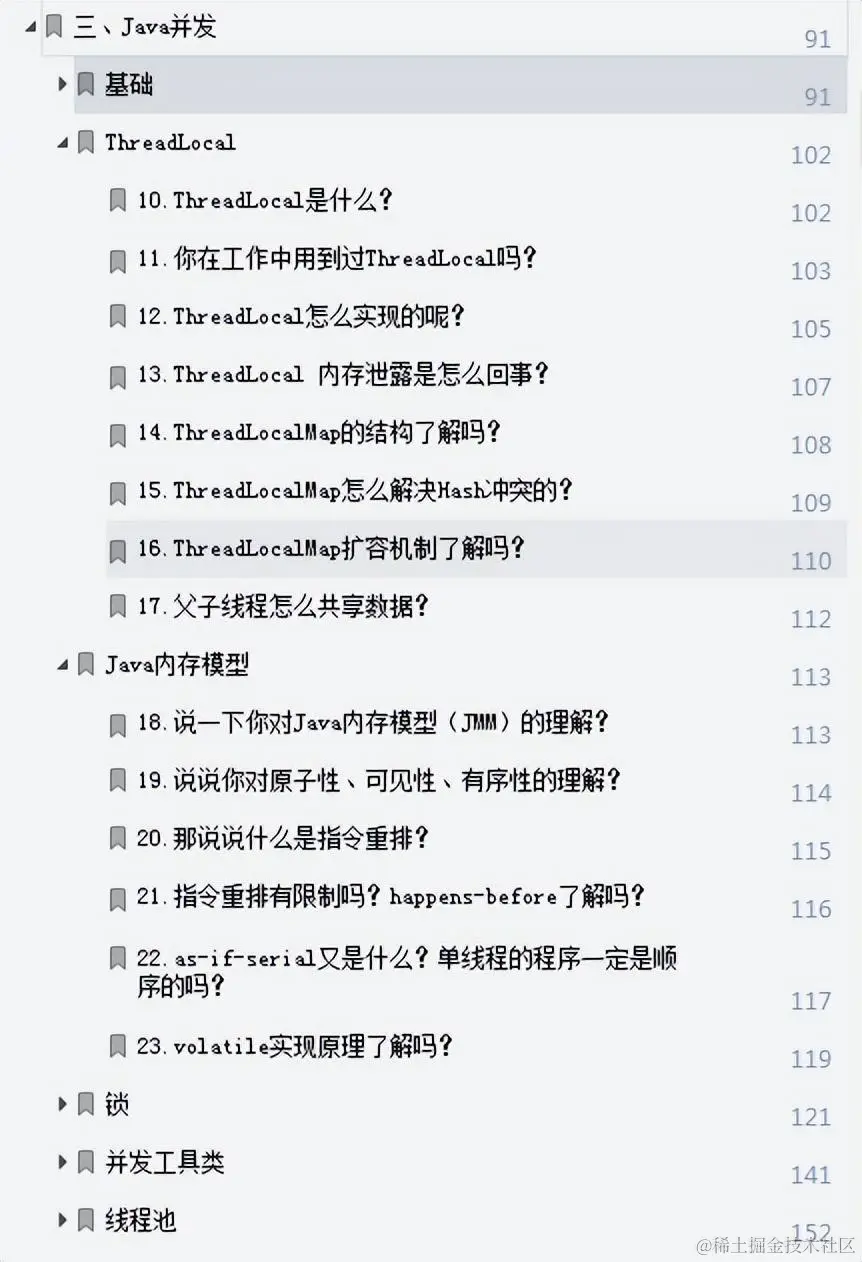862x1262 pixels.
Task: Collapse the Java内存模型 group
Action: pos(63,665)
